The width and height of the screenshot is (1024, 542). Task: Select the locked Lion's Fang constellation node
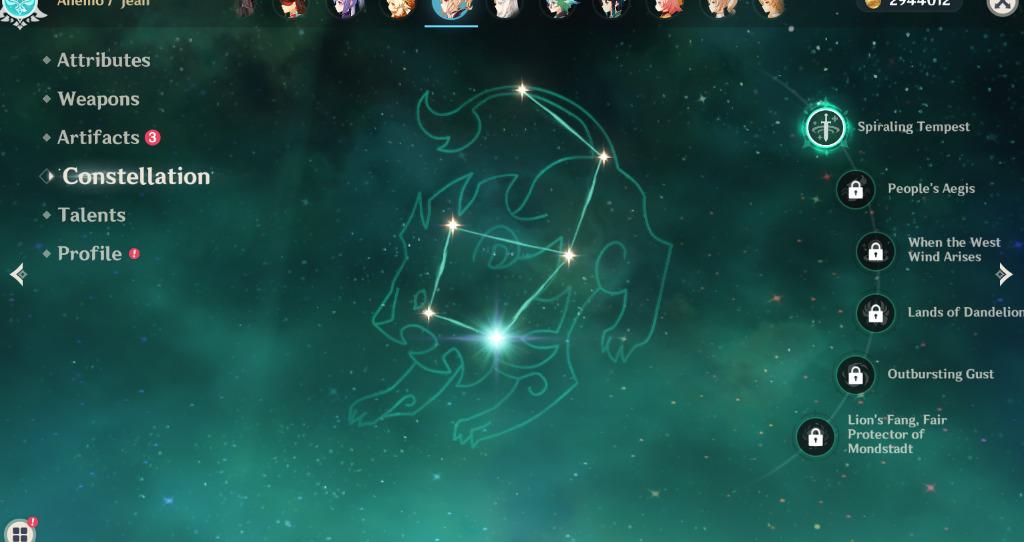(815, 437)
